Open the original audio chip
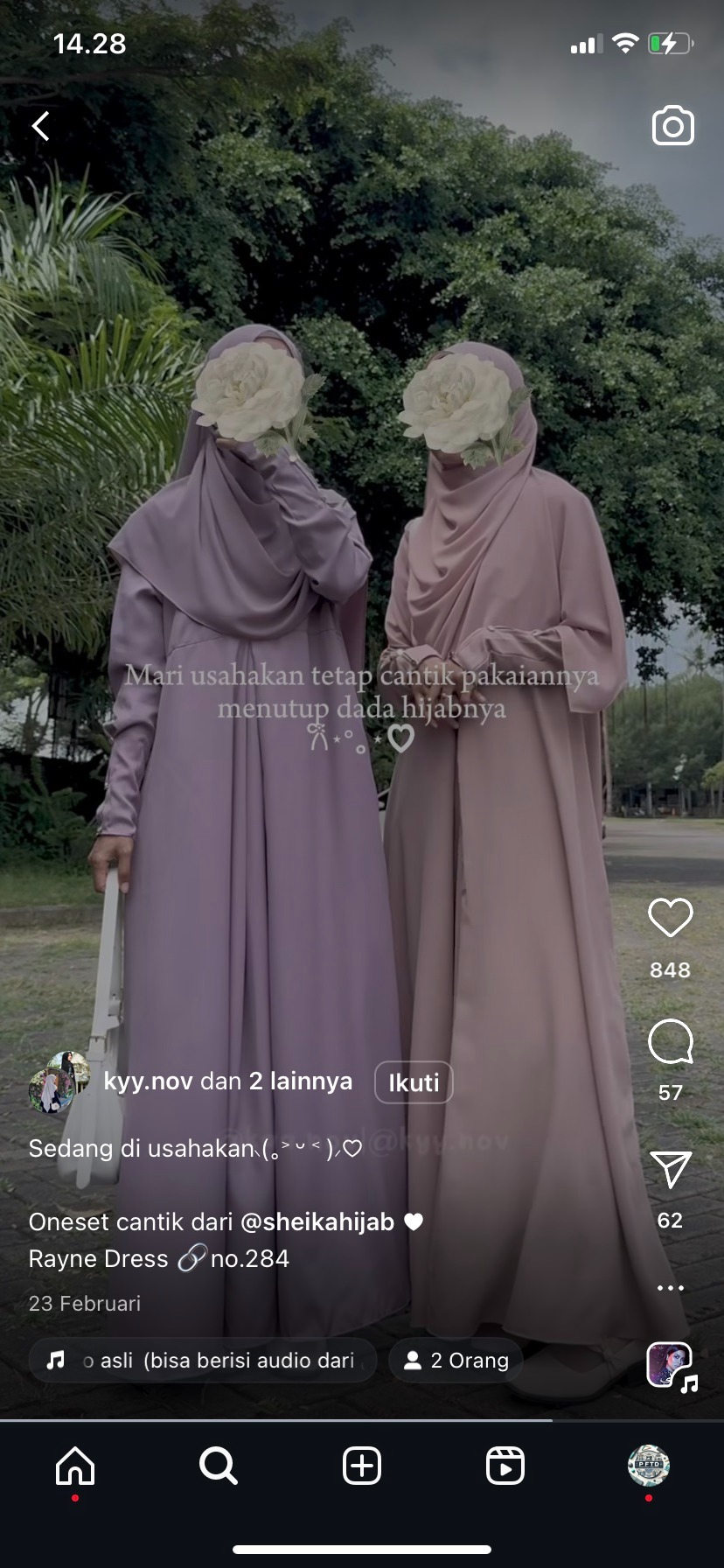 pos(203,1360)
